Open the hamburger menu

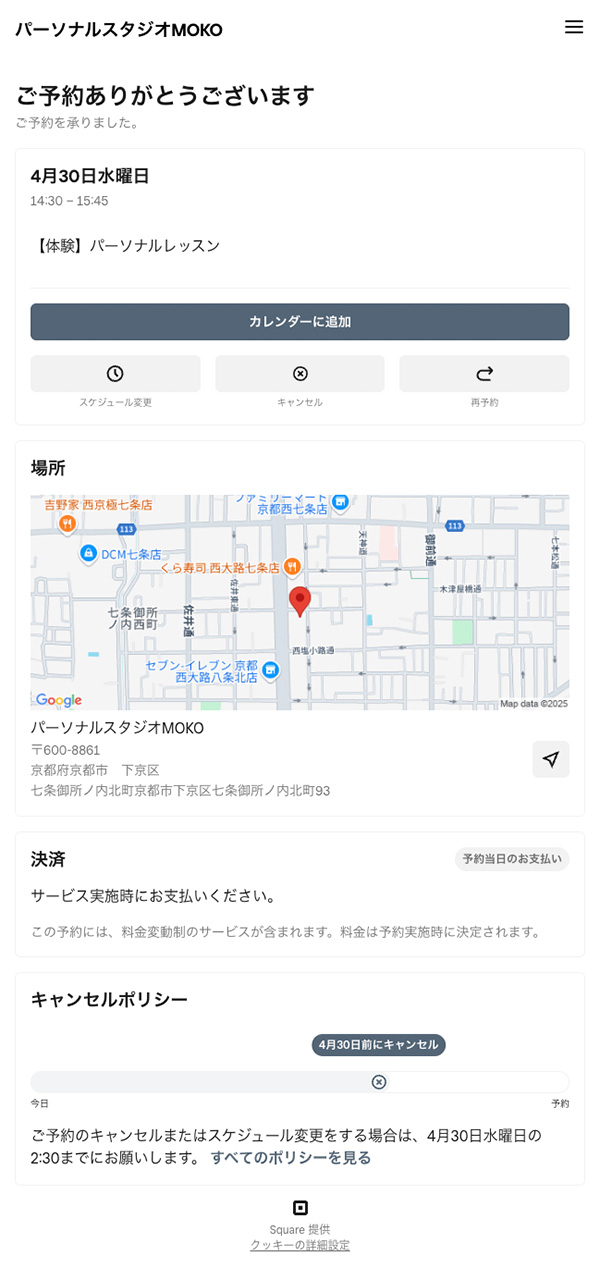(573, 28)
